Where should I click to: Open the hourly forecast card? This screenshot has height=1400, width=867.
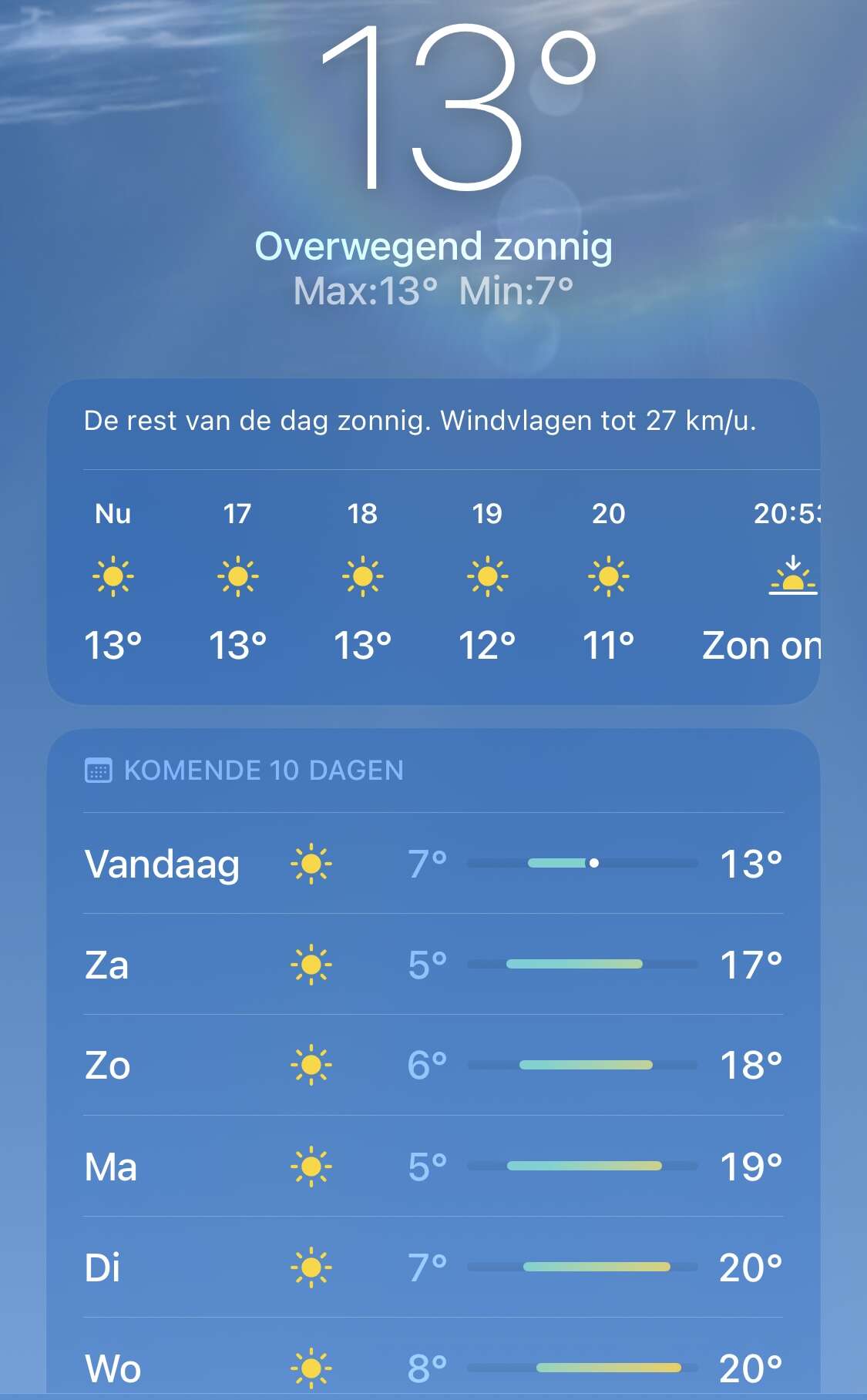[433, 542]
